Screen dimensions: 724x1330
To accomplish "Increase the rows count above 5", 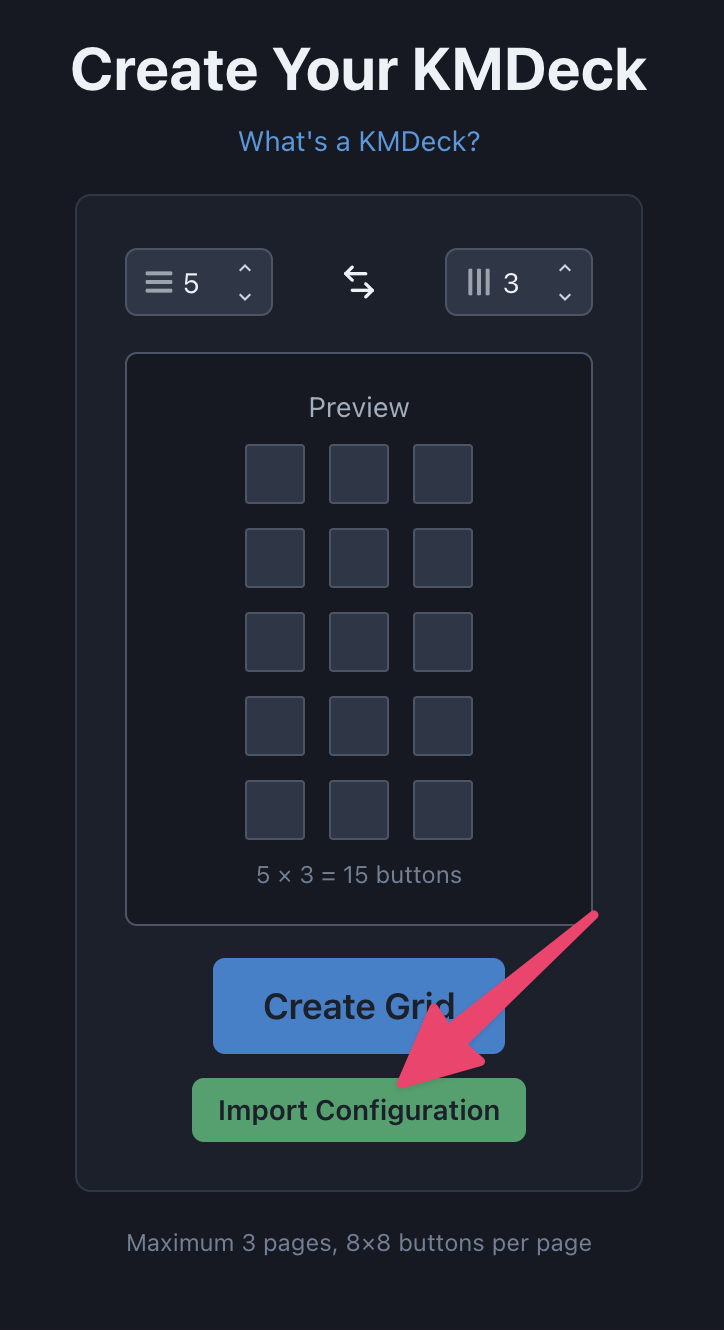I will (x=244, y=269).
